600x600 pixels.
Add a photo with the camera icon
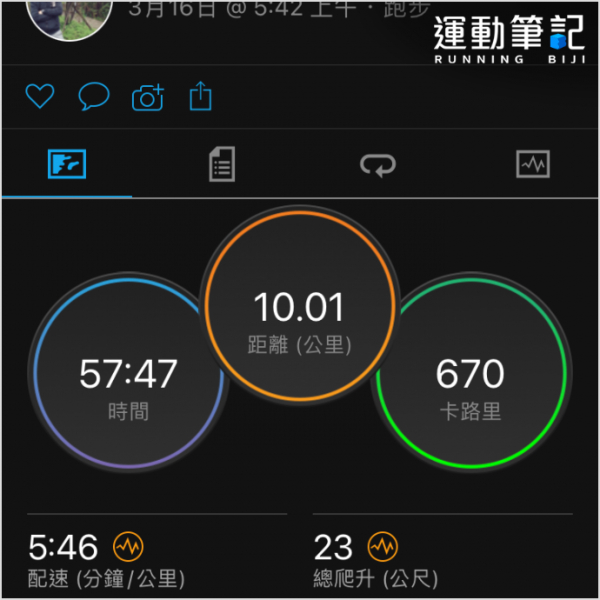pos(147,97)
